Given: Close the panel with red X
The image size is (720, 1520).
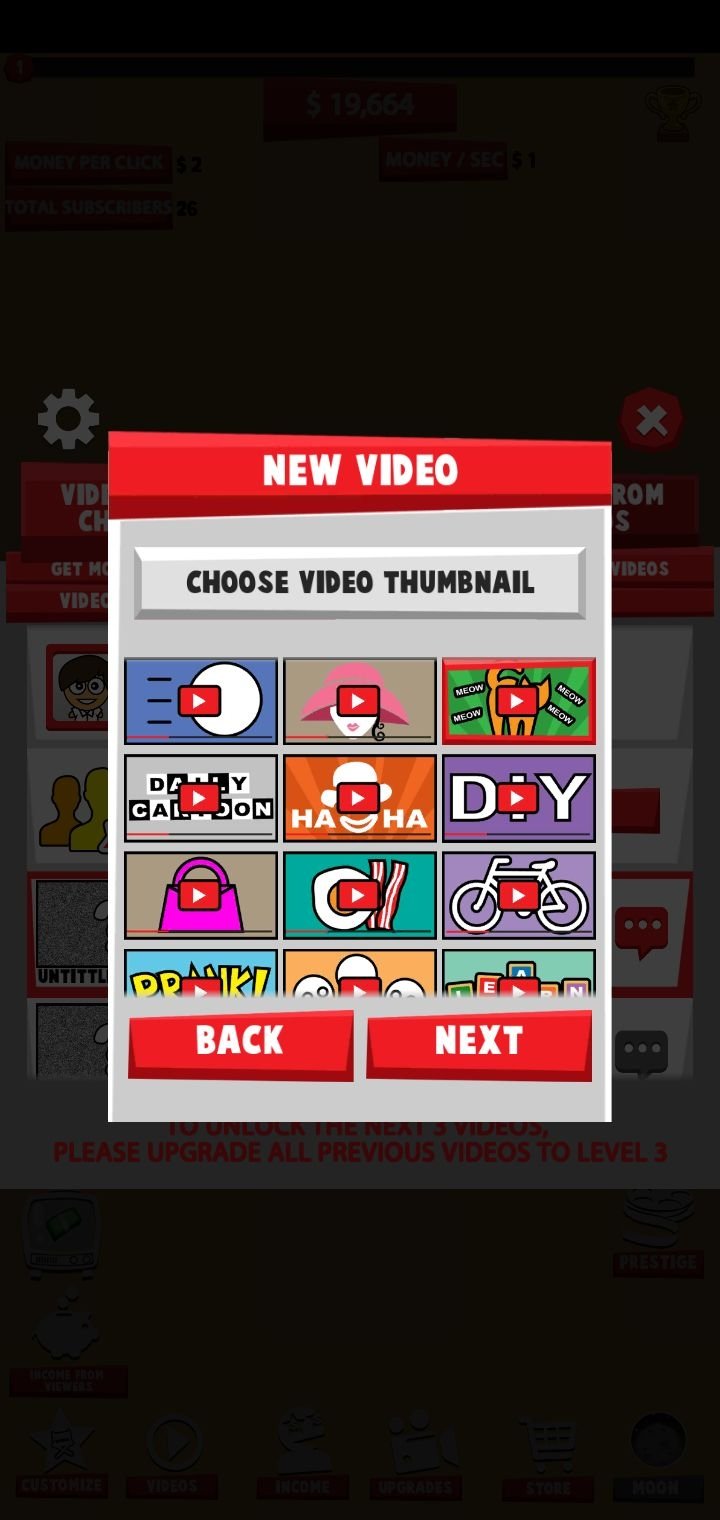Looking at the screenshot, I should coord(651,421).
